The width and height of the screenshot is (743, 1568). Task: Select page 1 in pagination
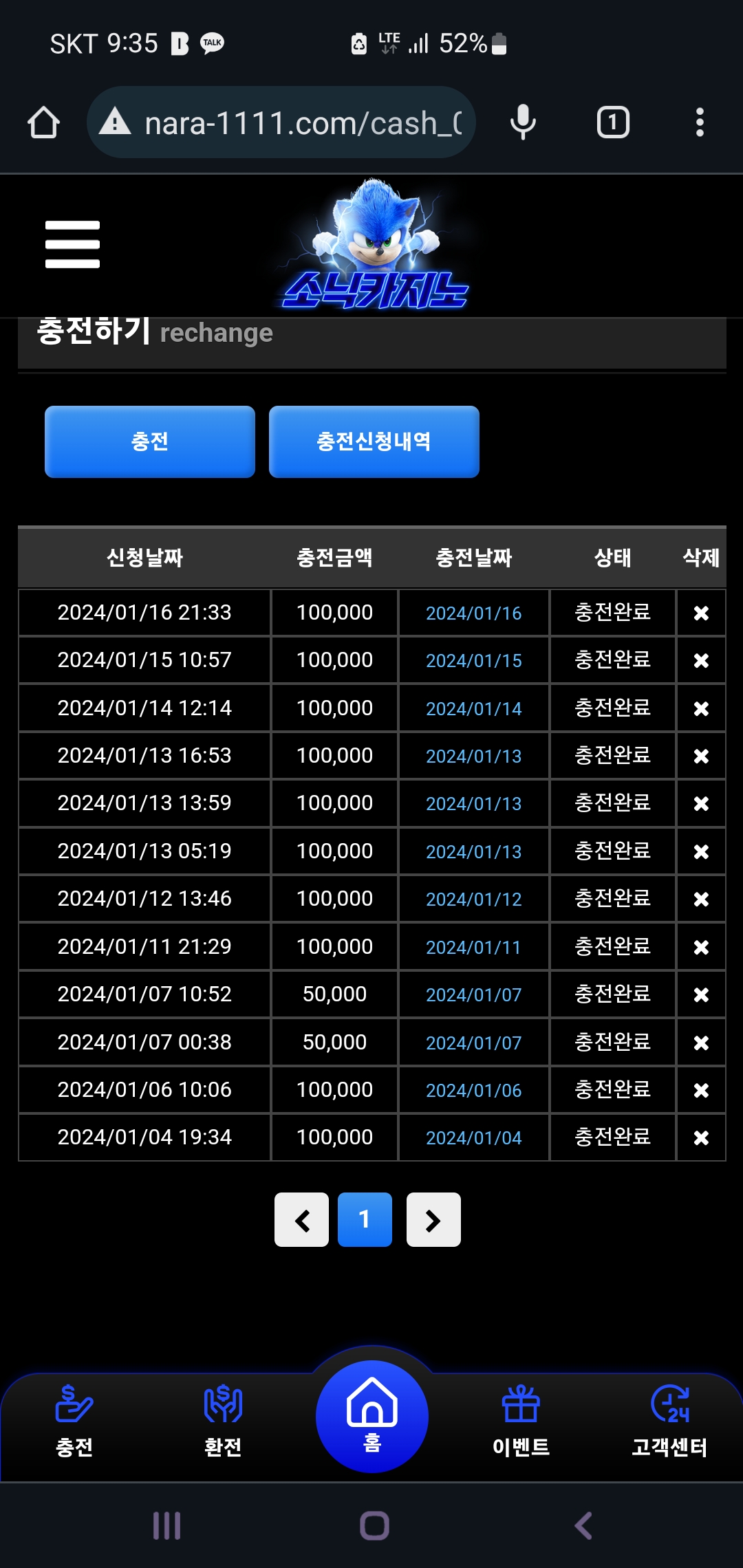coord(365,1220)
